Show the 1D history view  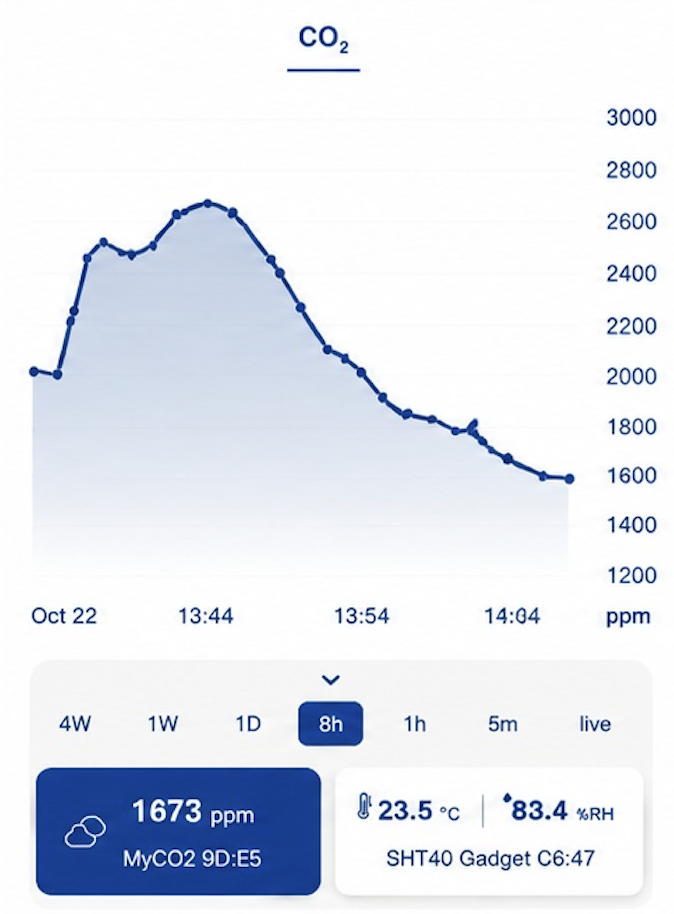tap(248, 724)
